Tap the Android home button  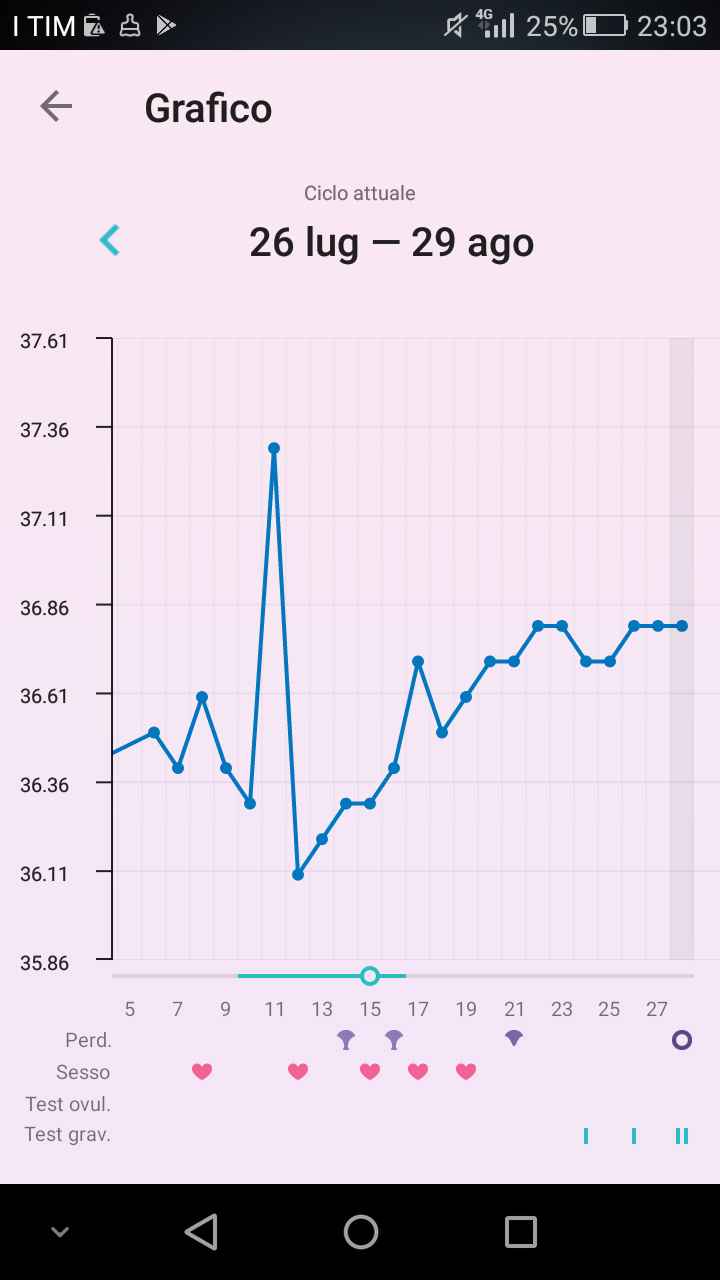point(360,1232)
